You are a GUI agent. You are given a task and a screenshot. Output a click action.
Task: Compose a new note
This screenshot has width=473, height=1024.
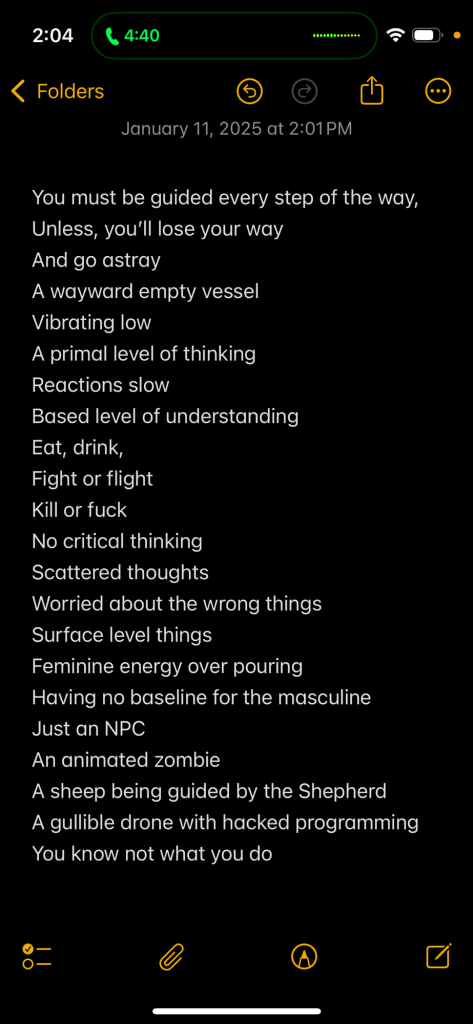coord(438,956)
